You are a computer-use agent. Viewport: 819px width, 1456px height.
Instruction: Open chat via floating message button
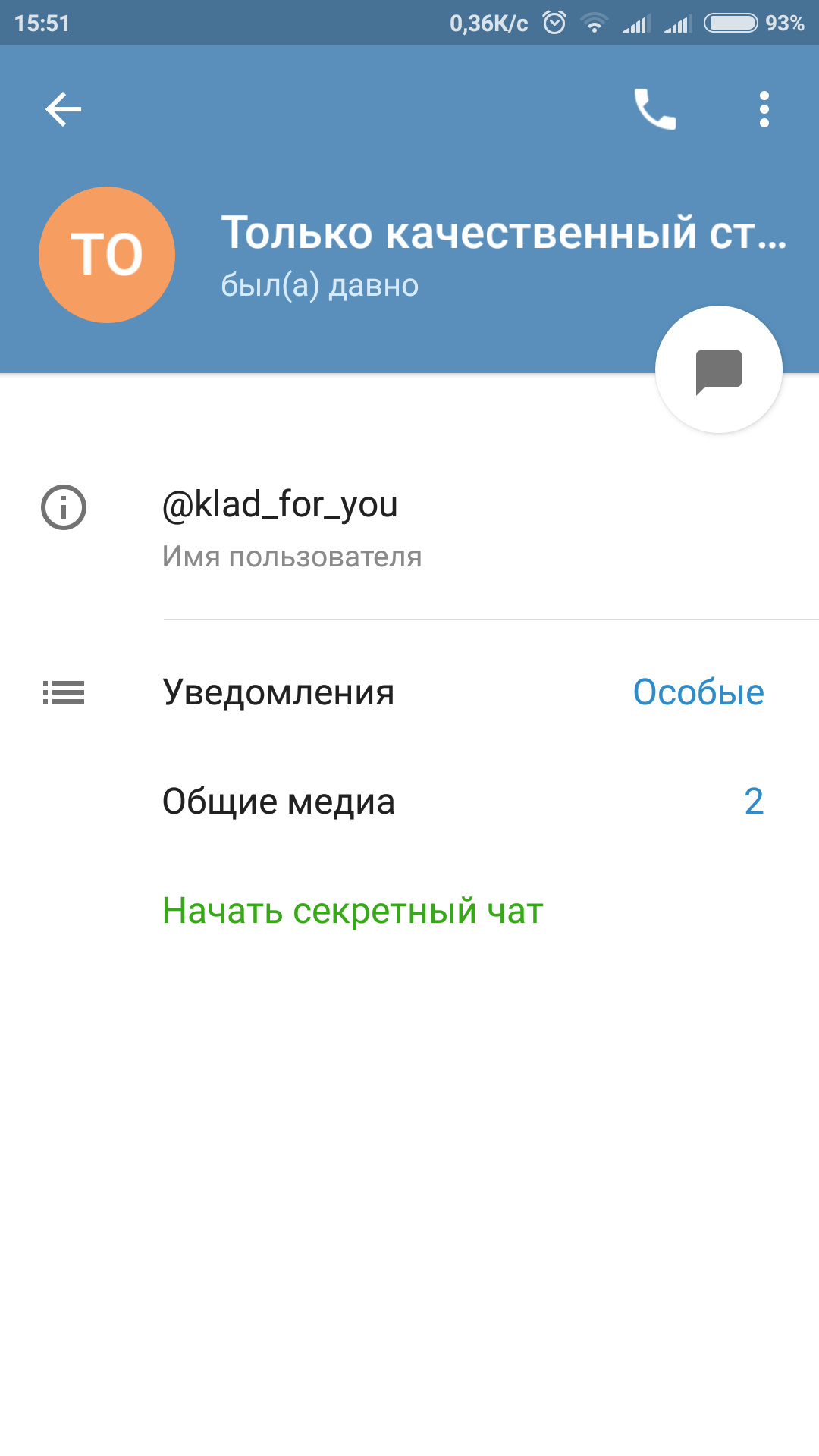718,370
